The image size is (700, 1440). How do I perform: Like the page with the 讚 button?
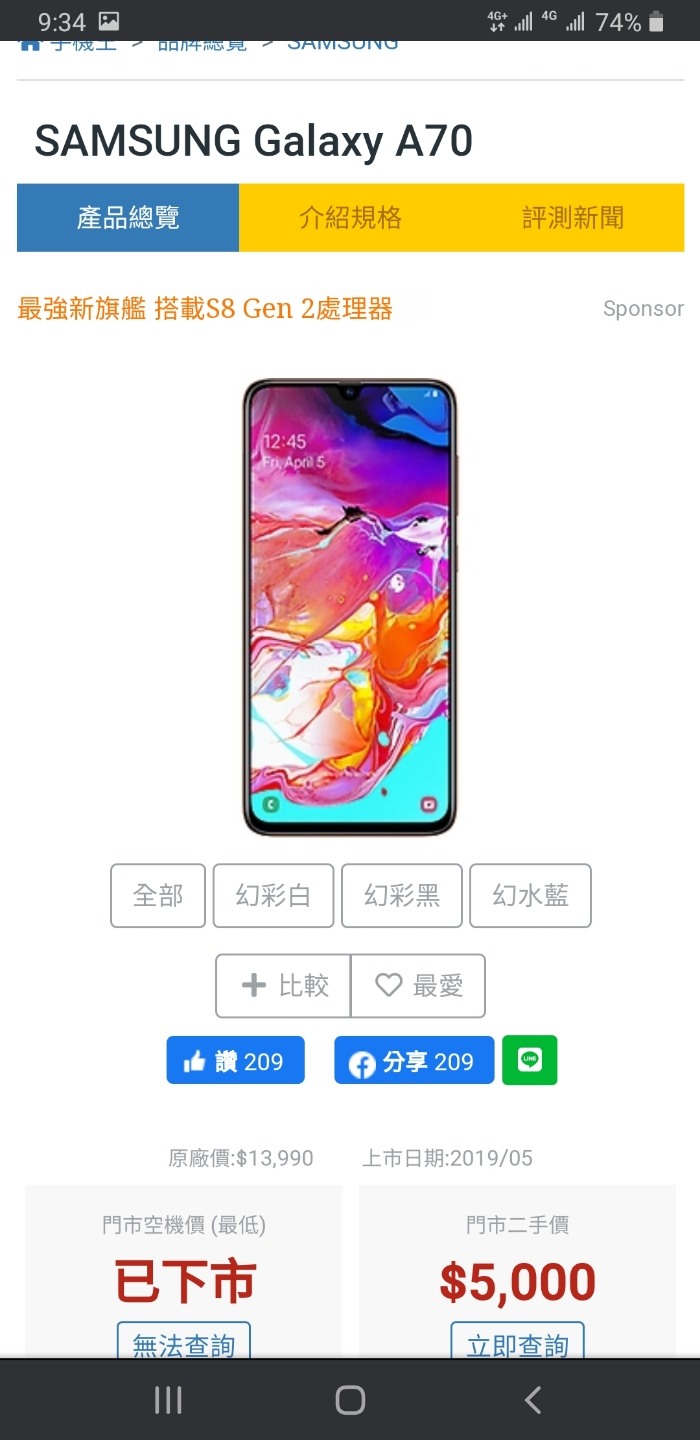[235, 1061]
